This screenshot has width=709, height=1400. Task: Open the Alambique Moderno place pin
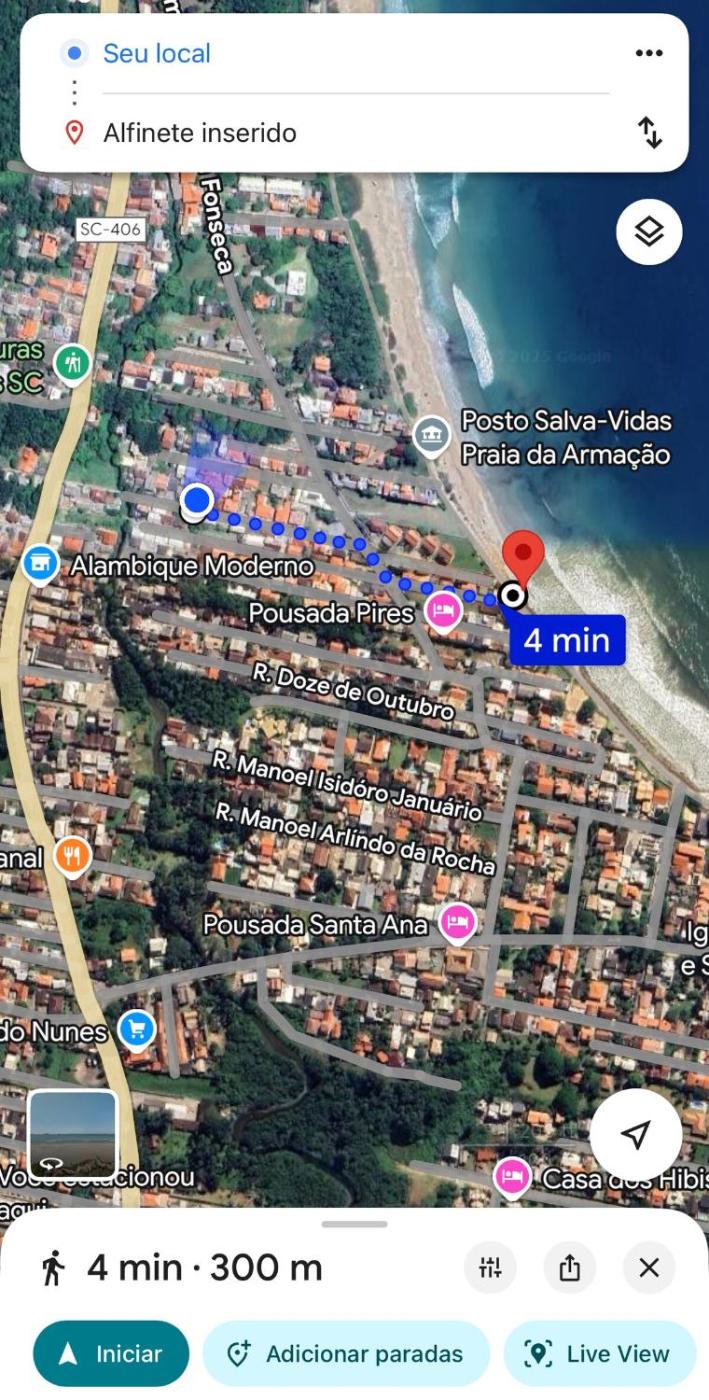[40, 564]
